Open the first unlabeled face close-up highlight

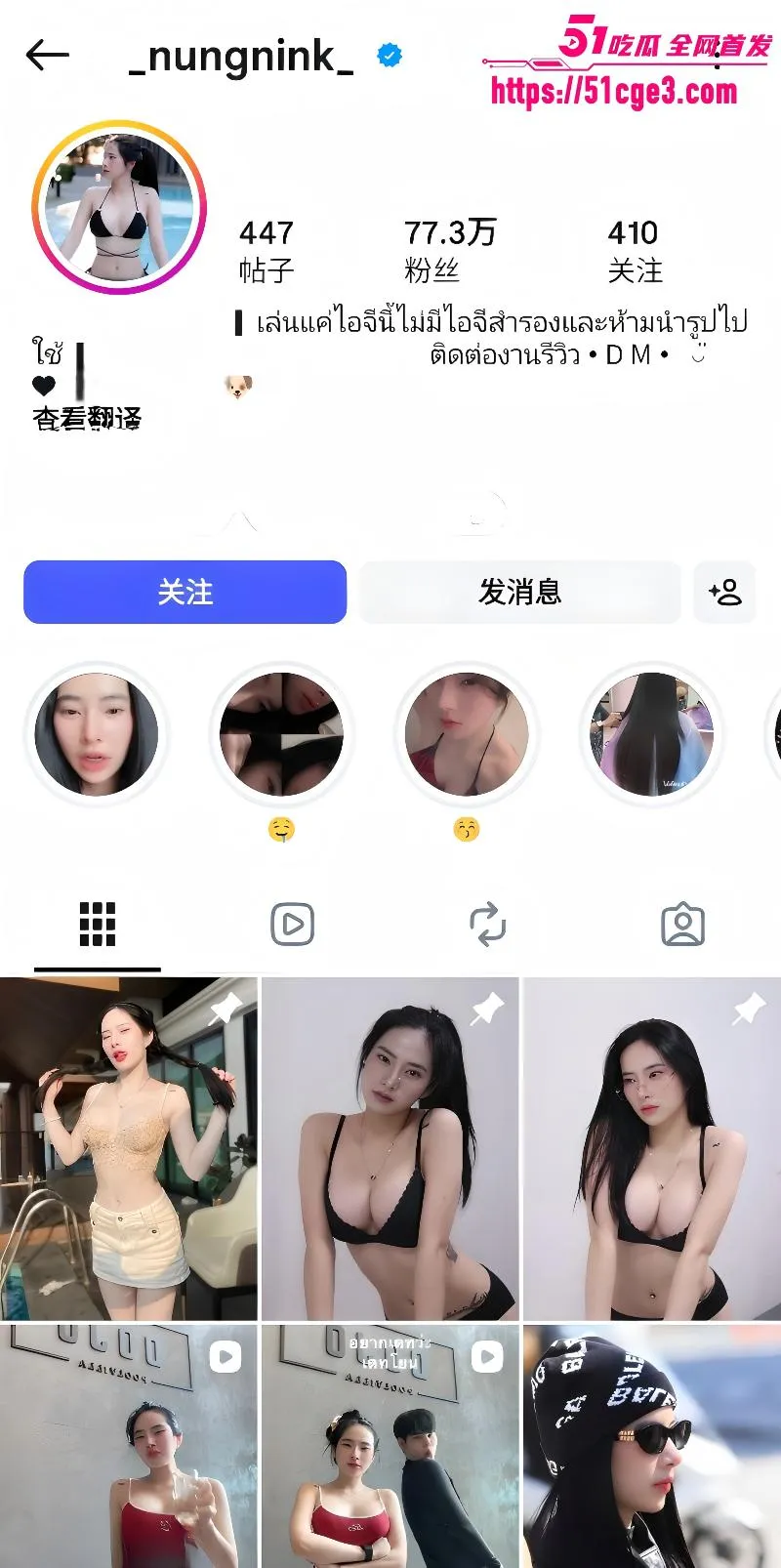coord(97,734)
